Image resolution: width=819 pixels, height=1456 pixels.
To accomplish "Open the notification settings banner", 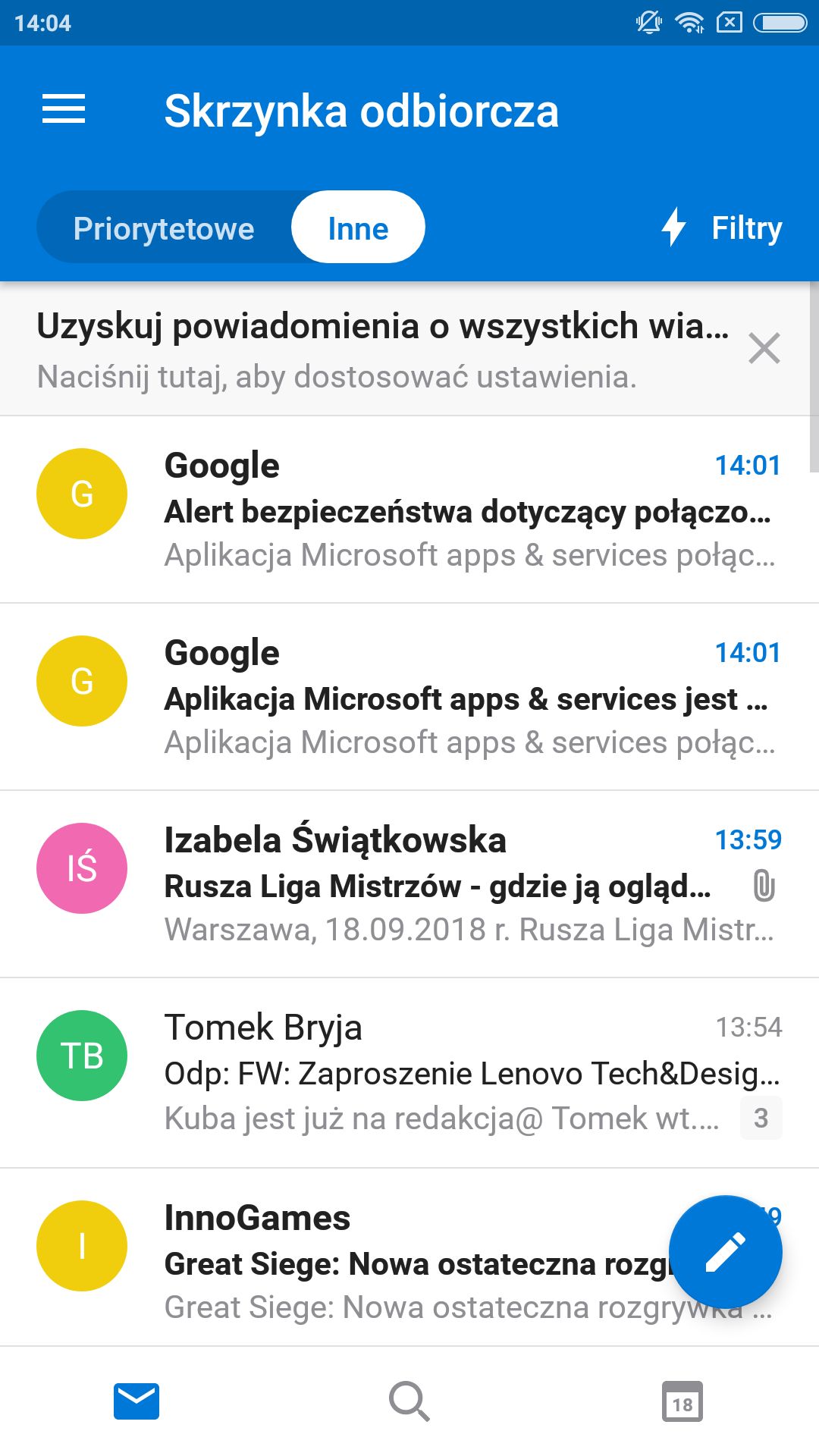I will [383, 349].
